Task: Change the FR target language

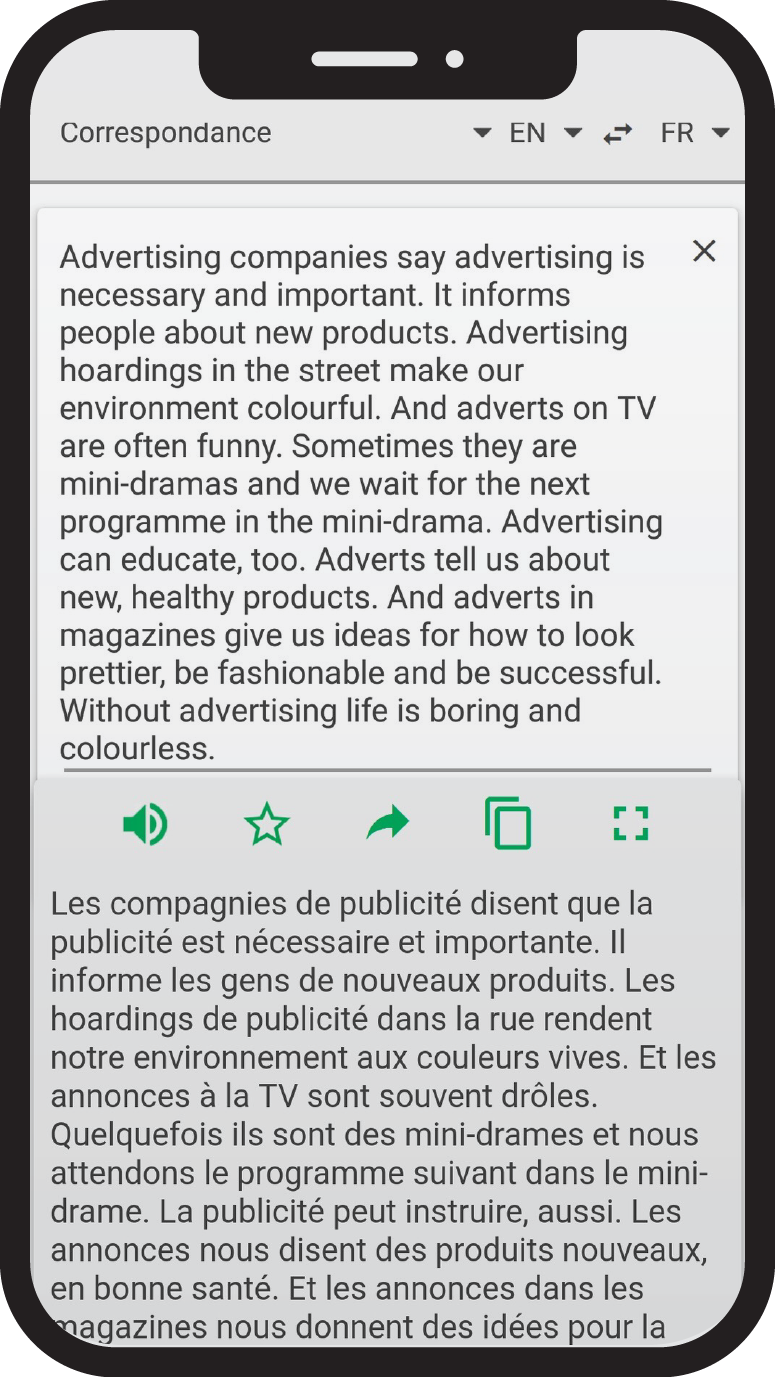Action: point(695,133)
